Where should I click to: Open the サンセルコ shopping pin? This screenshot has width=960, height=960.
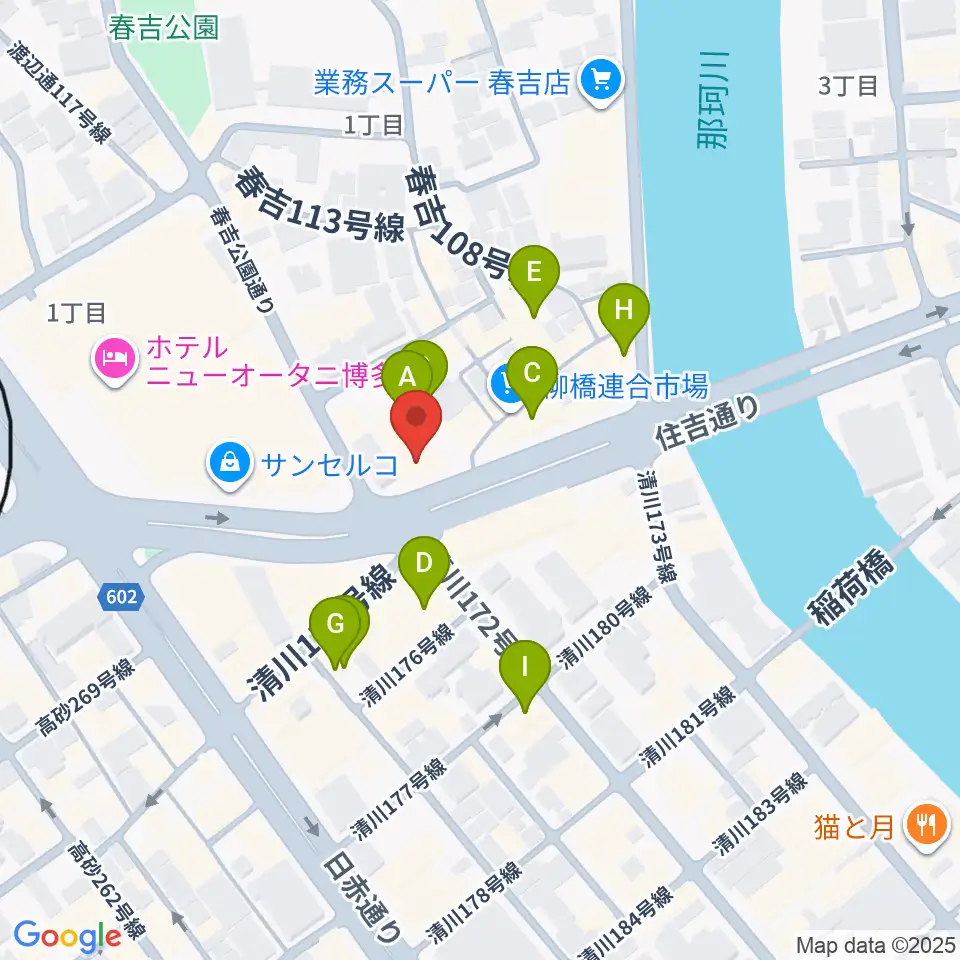230,465
